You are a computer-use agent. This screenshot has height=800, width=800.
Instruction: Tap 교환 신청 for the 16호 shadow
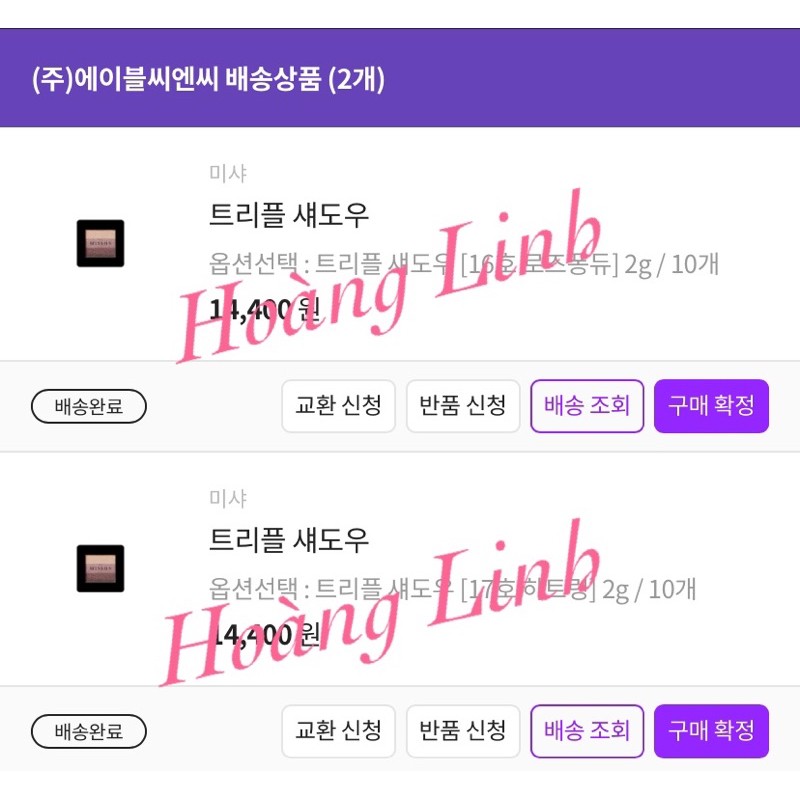click(338, 406)
